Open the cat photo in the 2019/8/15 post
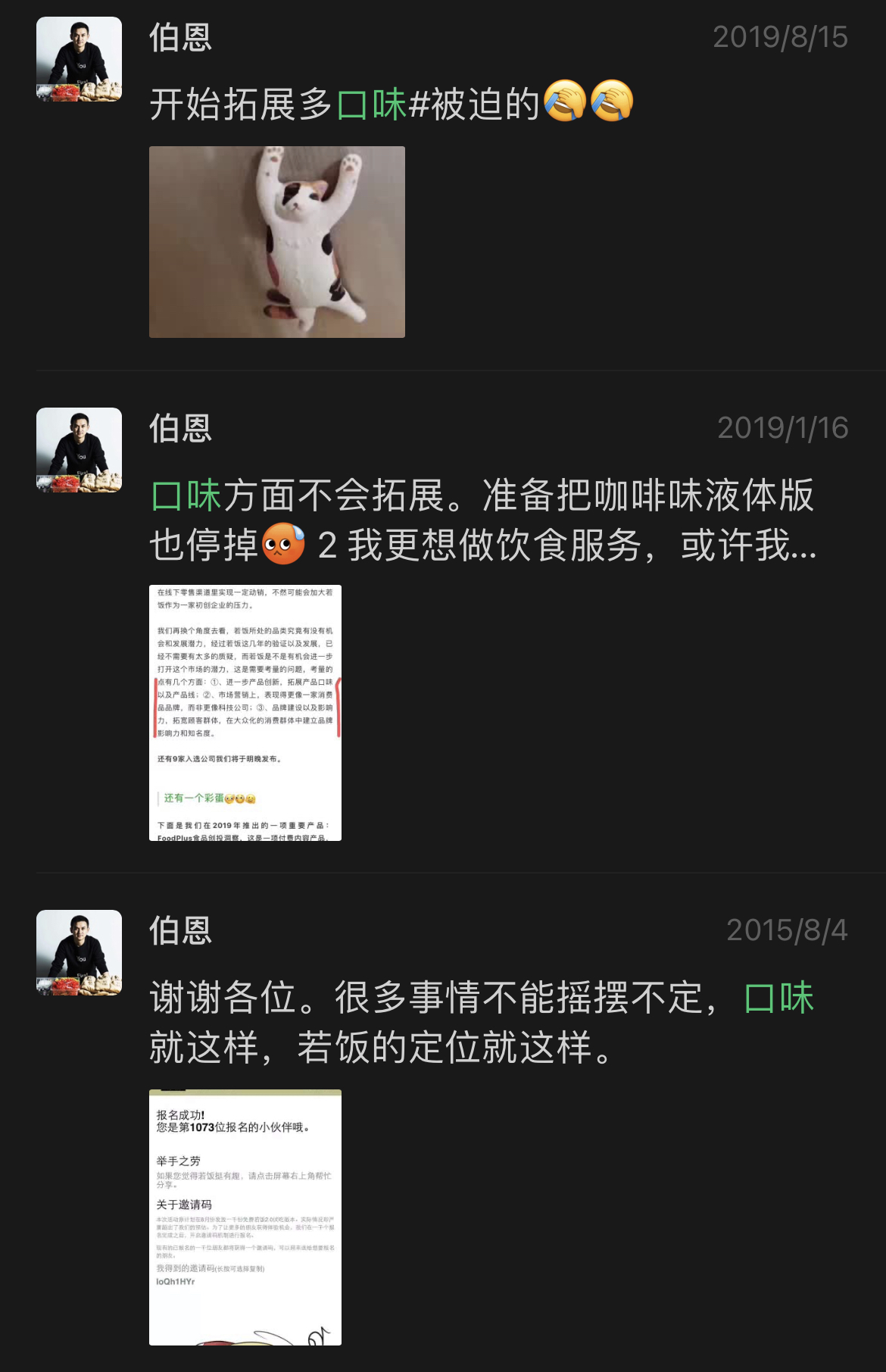The image size is (886, 1372). pyautogui.click(x=276, y=242)
